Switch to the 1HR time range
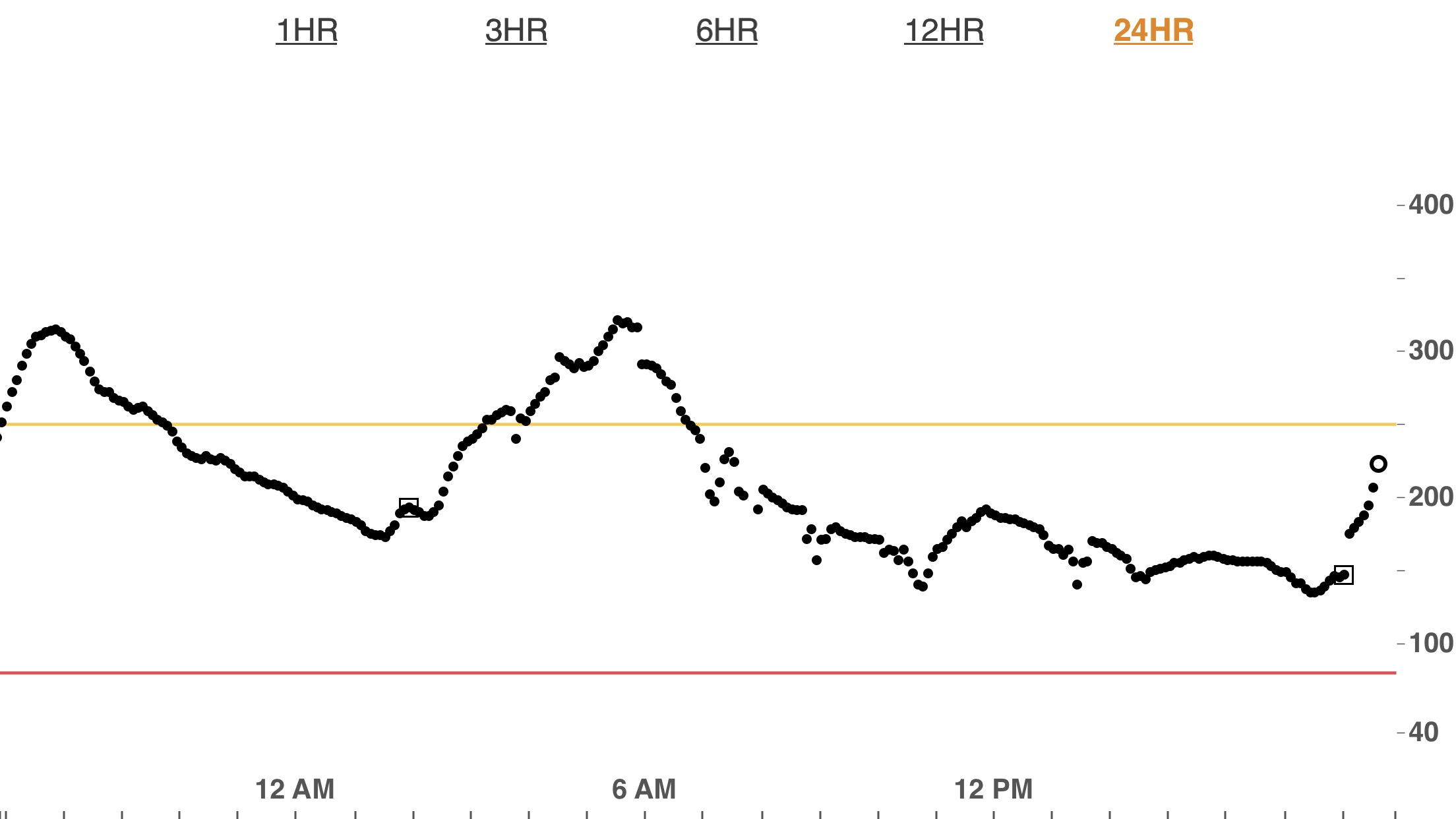The width and height of the screenshot is (1456, 819). point(307,30)
